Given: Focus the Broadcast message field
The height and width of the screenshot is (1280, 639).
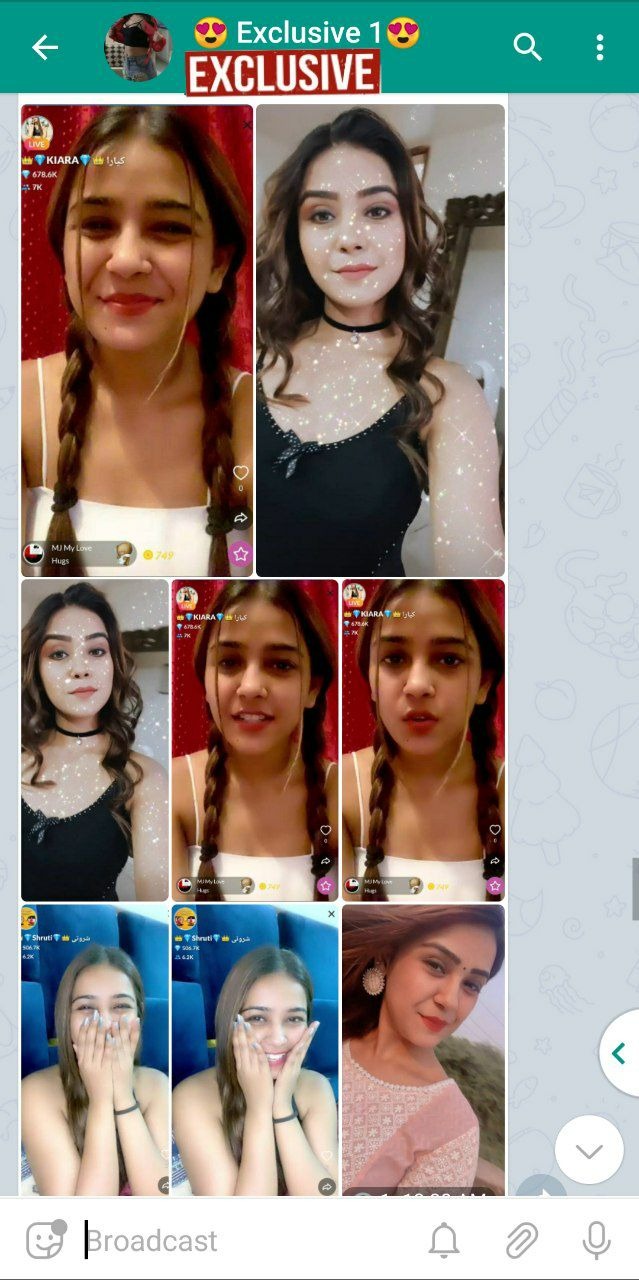Looking at the screenshot, I should (x=240, y=1241).
